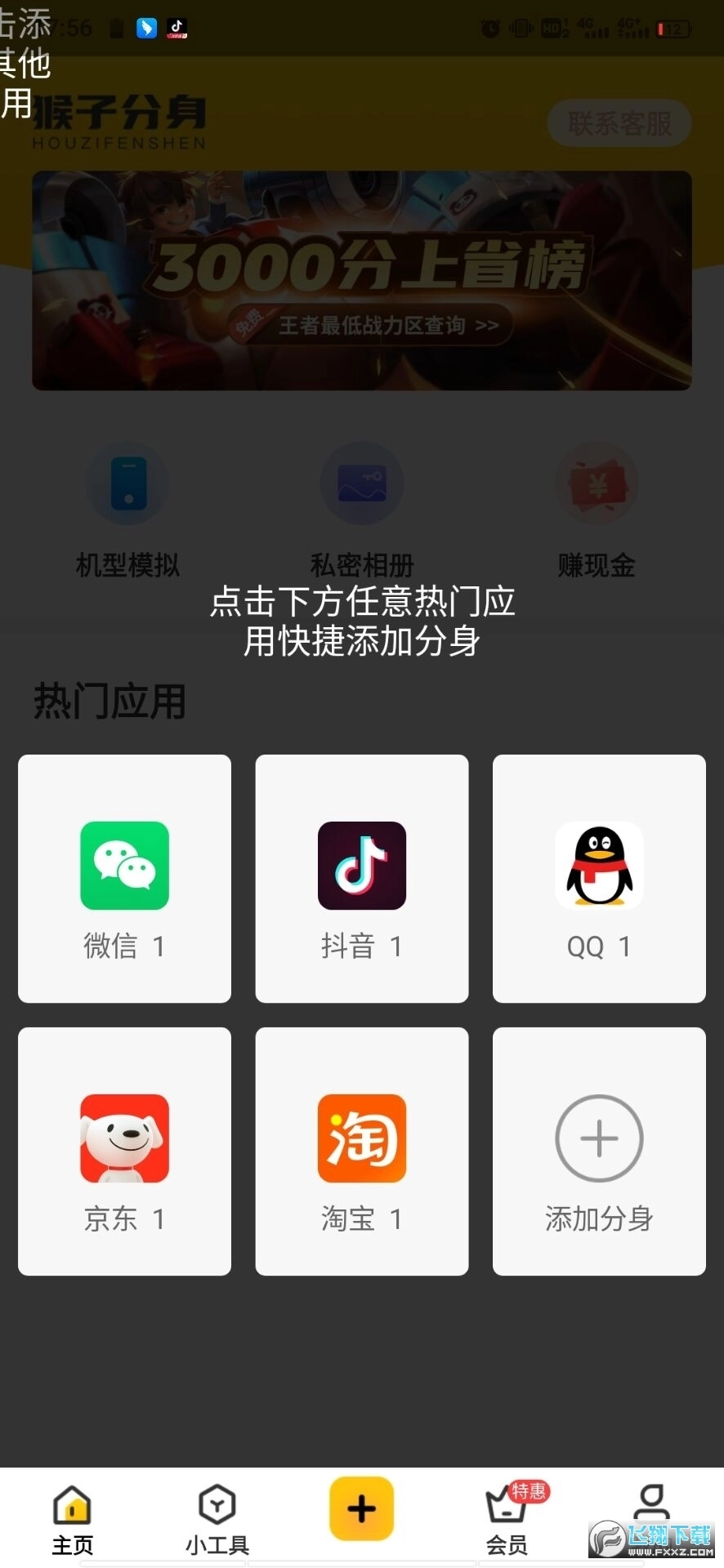Viewport: 724px width, 1568px height.
Task: Tap 联系客服 to contact customer service
Action: (x=619, y=123)
